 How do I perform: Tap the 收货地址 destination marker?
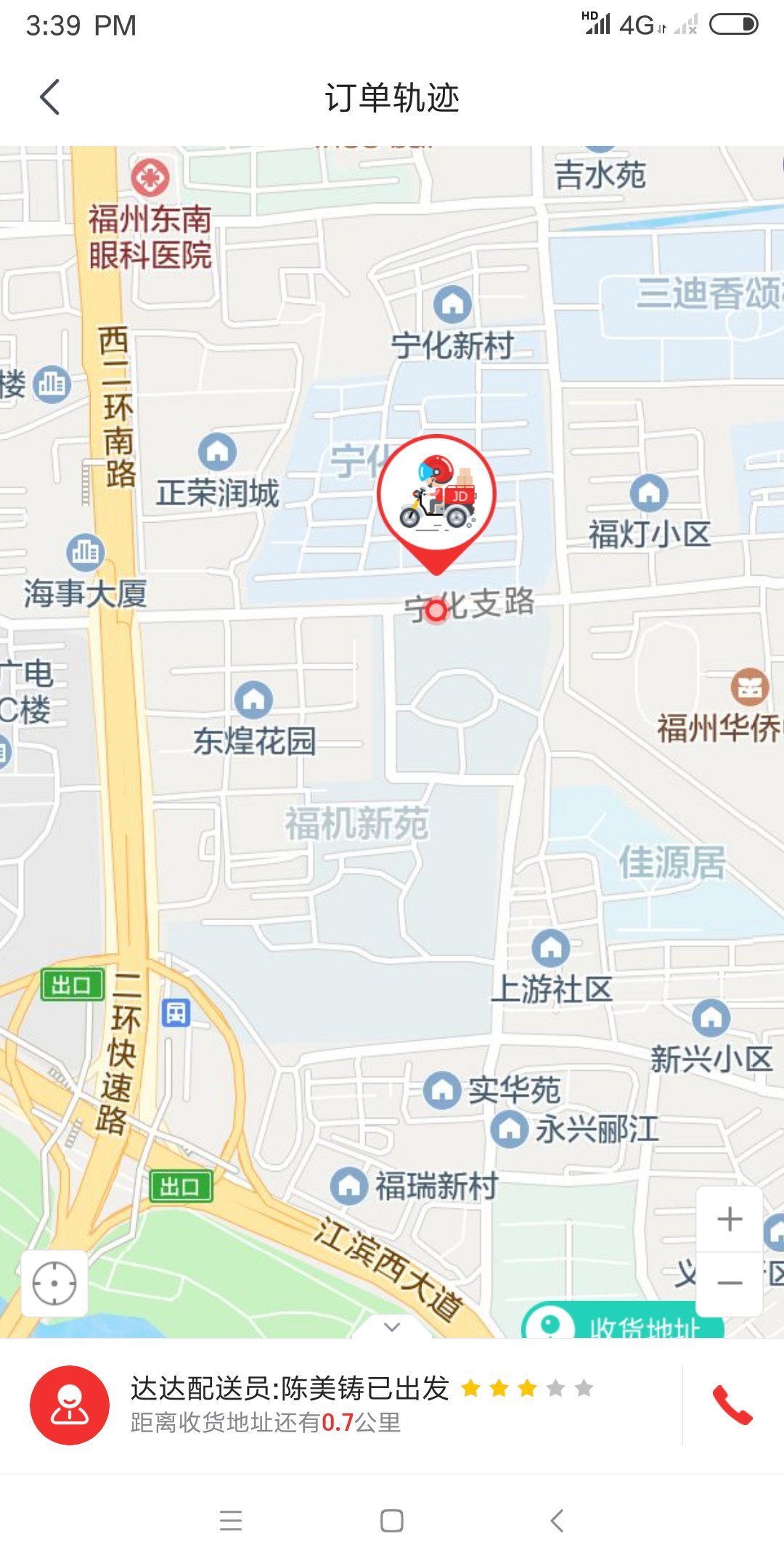click(x=623, y=1323)
